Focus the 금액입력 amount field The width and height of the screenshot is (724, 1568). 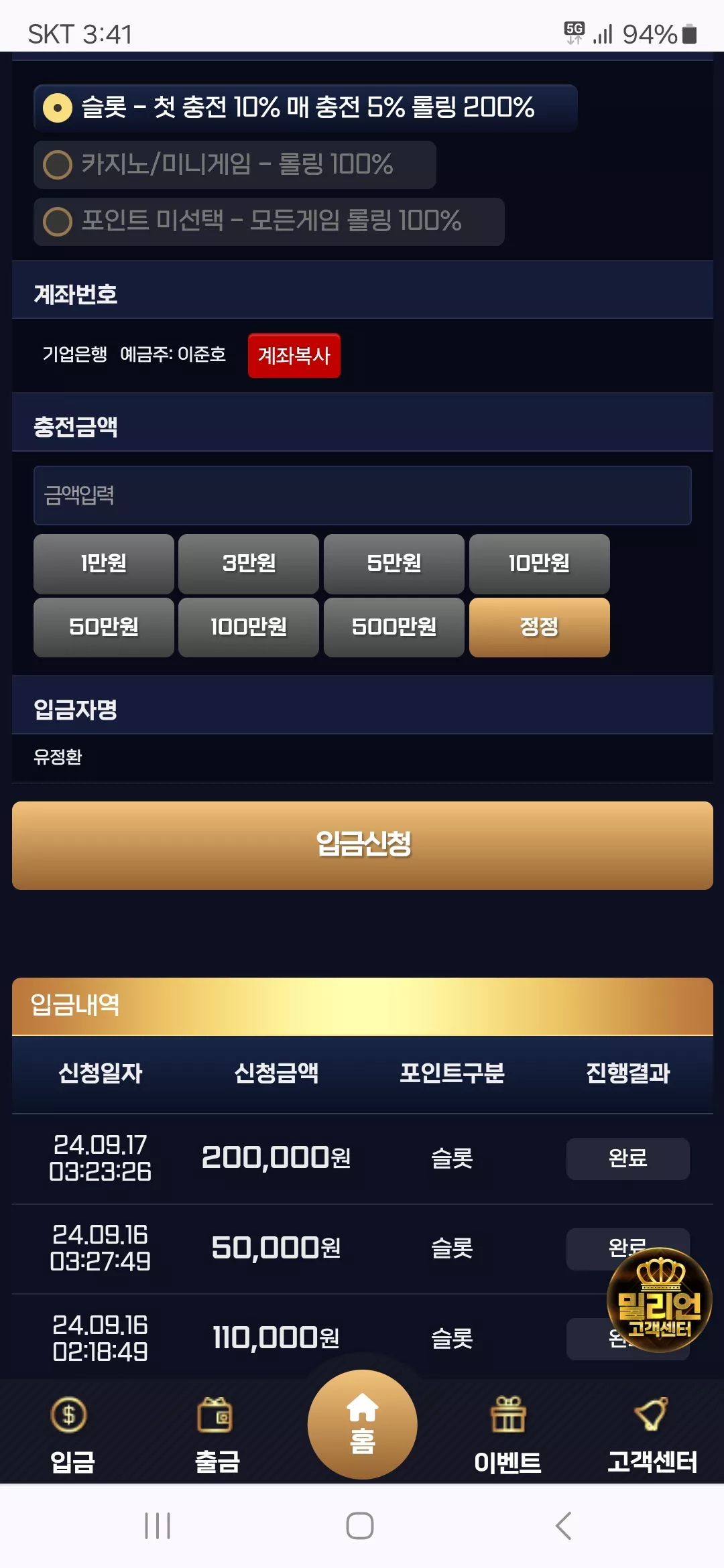pyautogui.click(x=362, y=495)
